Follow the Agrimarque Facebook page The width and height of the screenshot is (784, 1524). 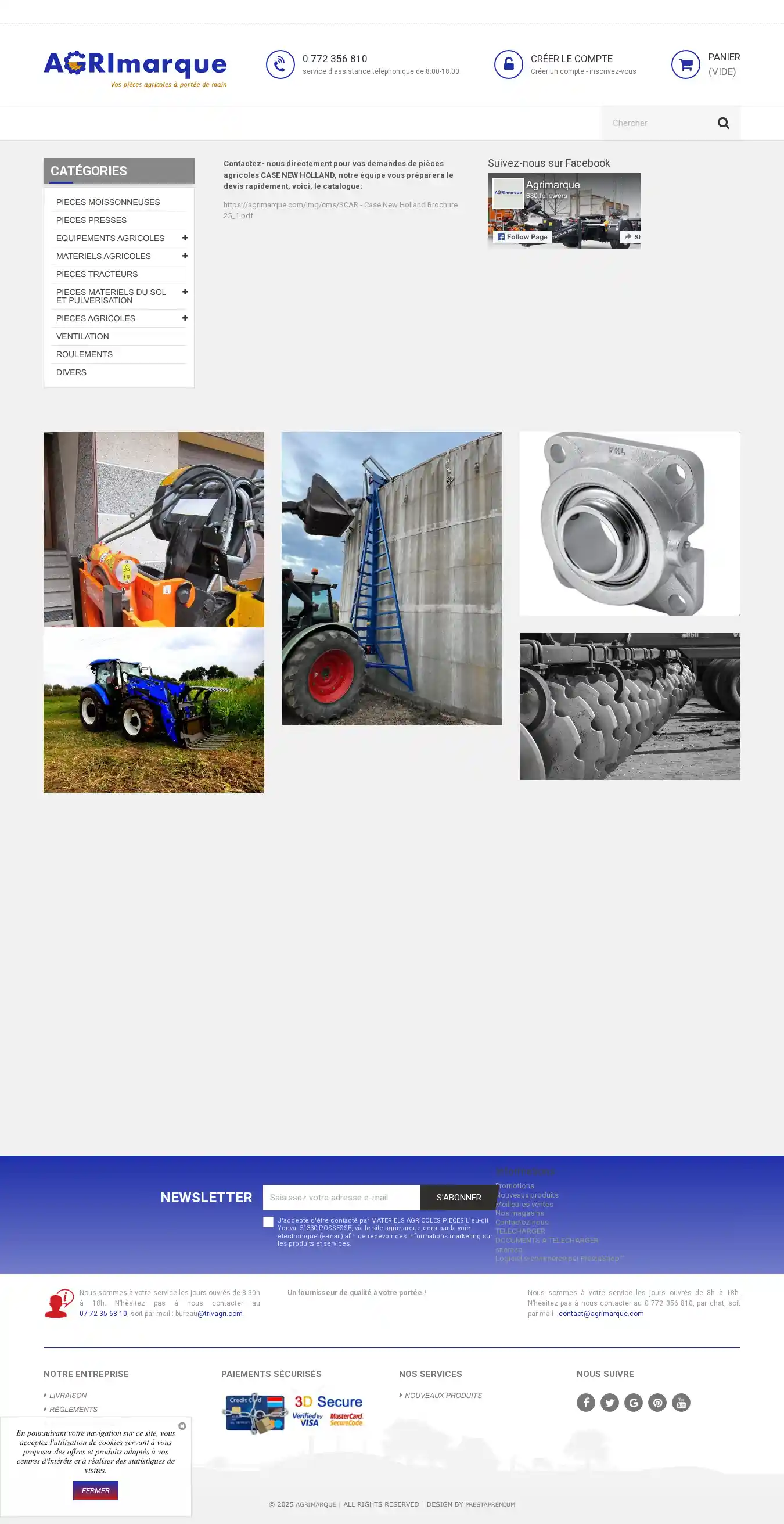(523, 236)
